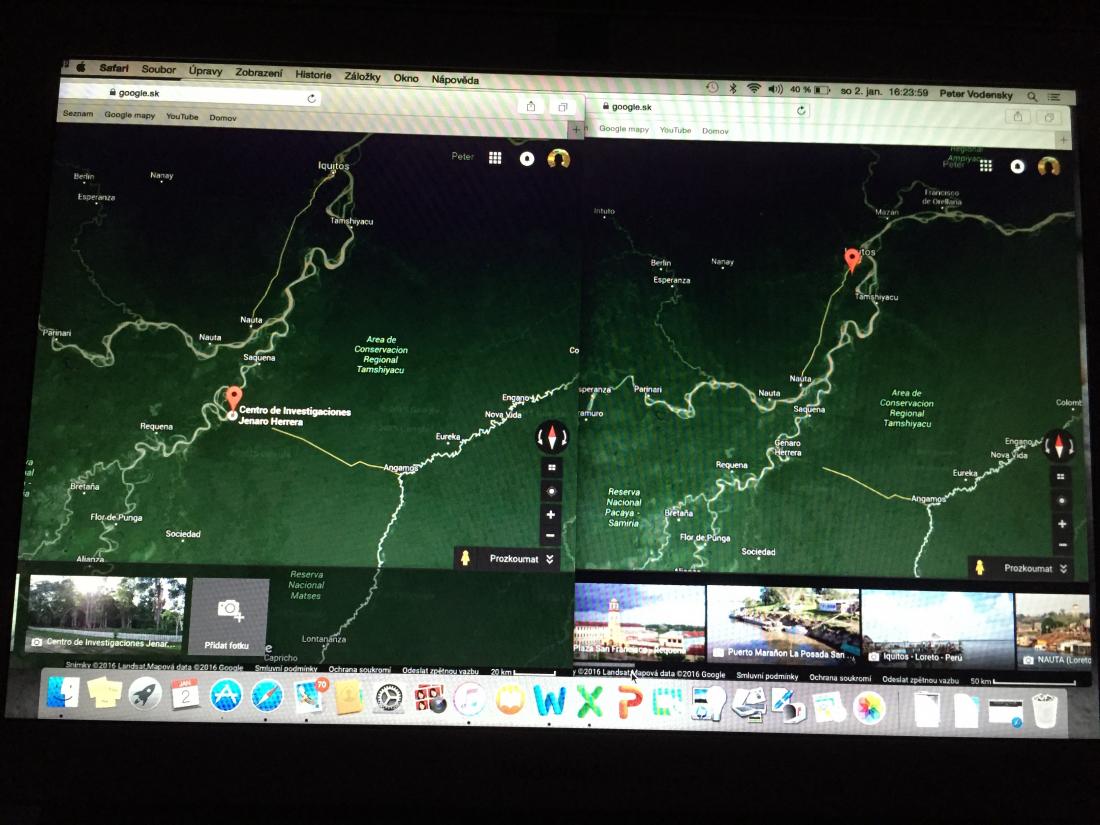Open the Trash in the Dock

1045,710
